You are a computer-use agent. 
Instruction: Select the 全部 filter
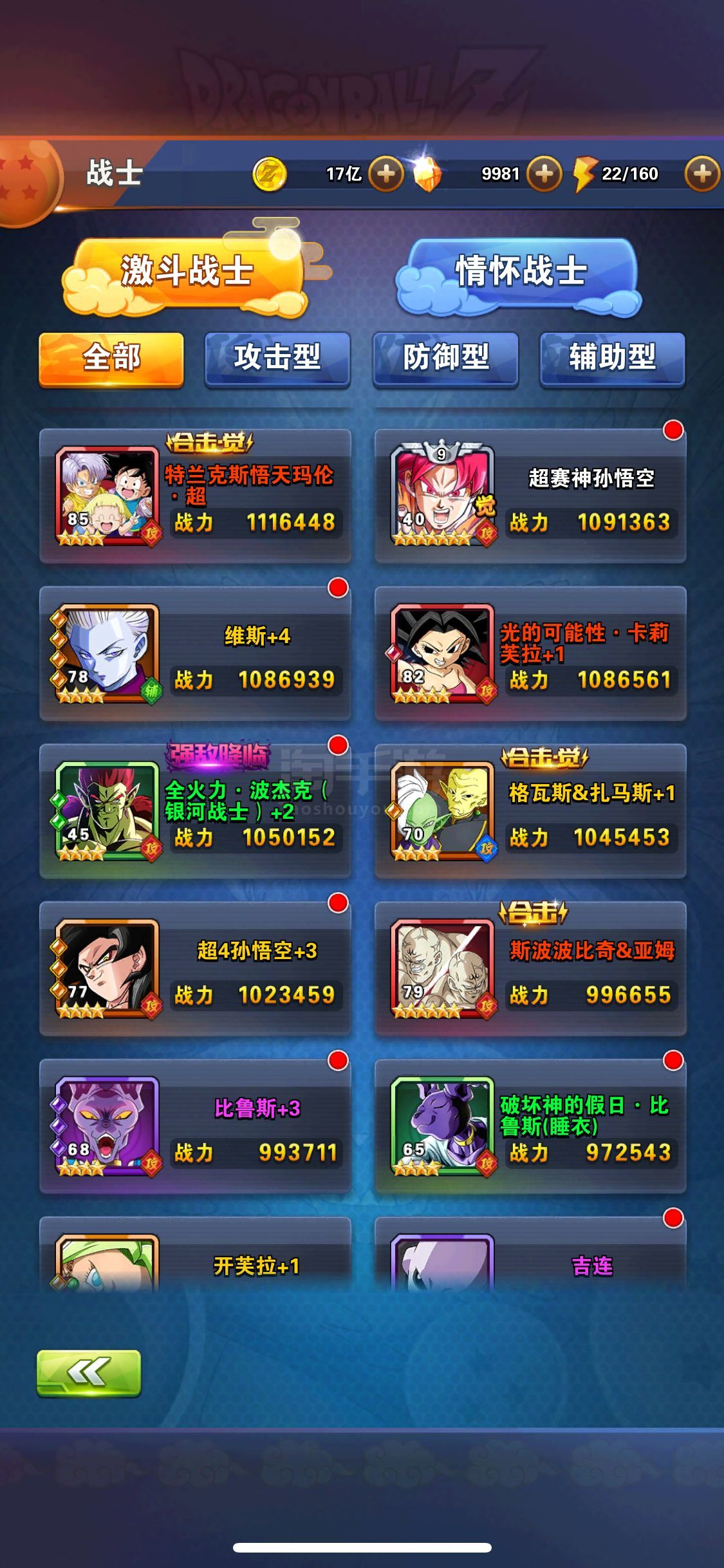[x=111, y=359]
